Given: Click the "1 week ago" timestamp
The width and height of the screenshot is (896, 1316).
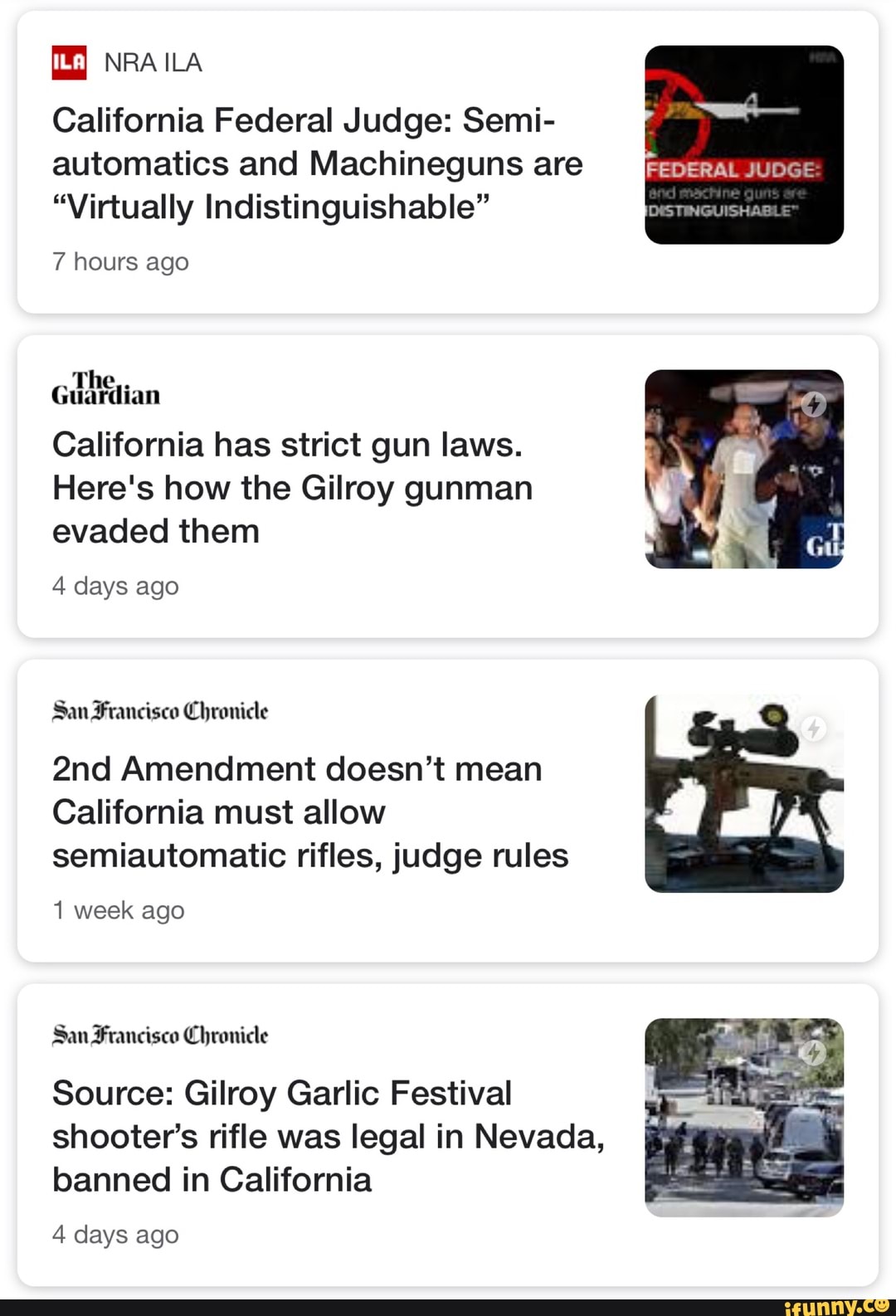Looking at the screenshot, I should [x=119, y=909].
